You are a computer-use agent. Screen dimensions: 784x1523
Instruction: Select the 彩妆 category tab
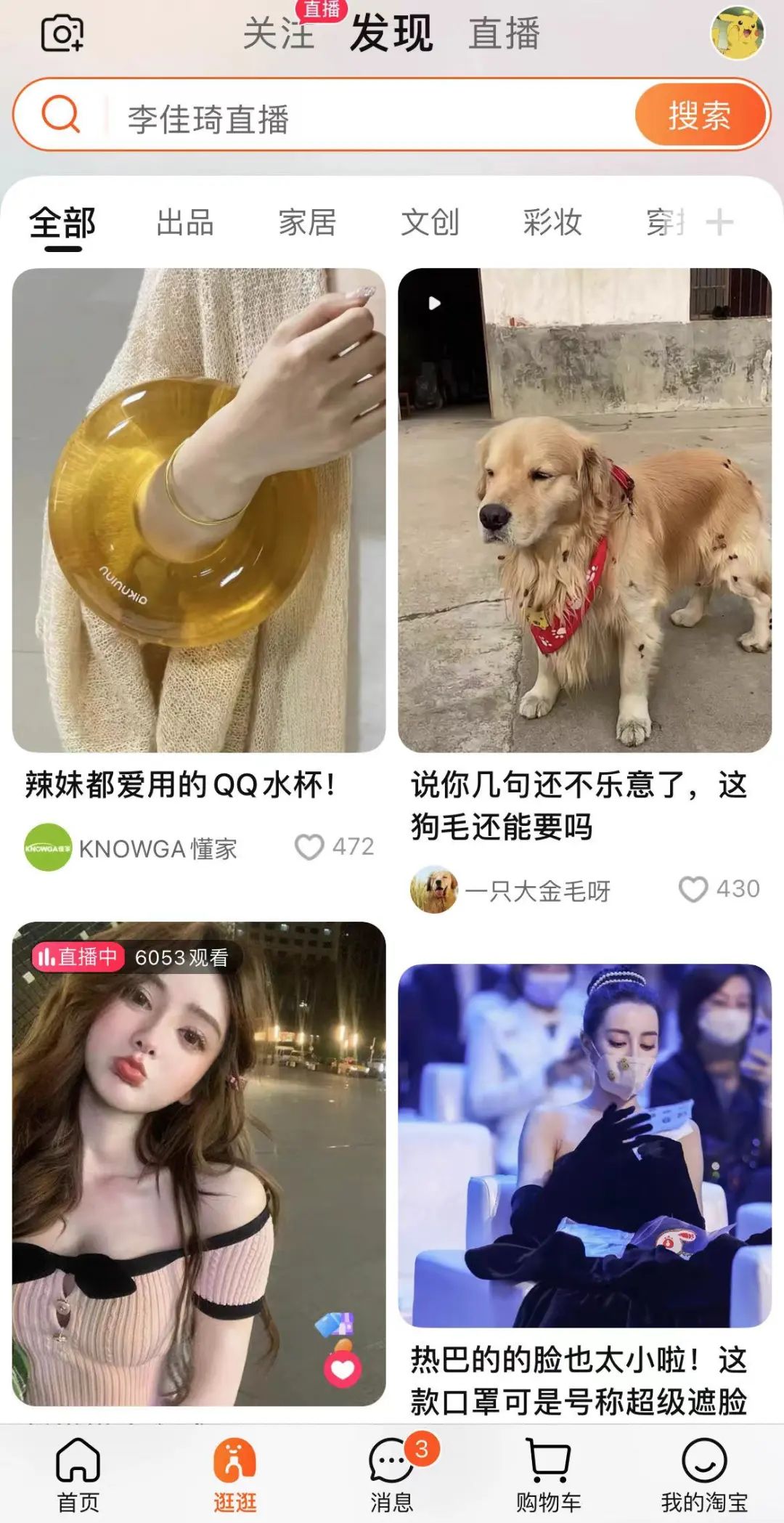553,224
